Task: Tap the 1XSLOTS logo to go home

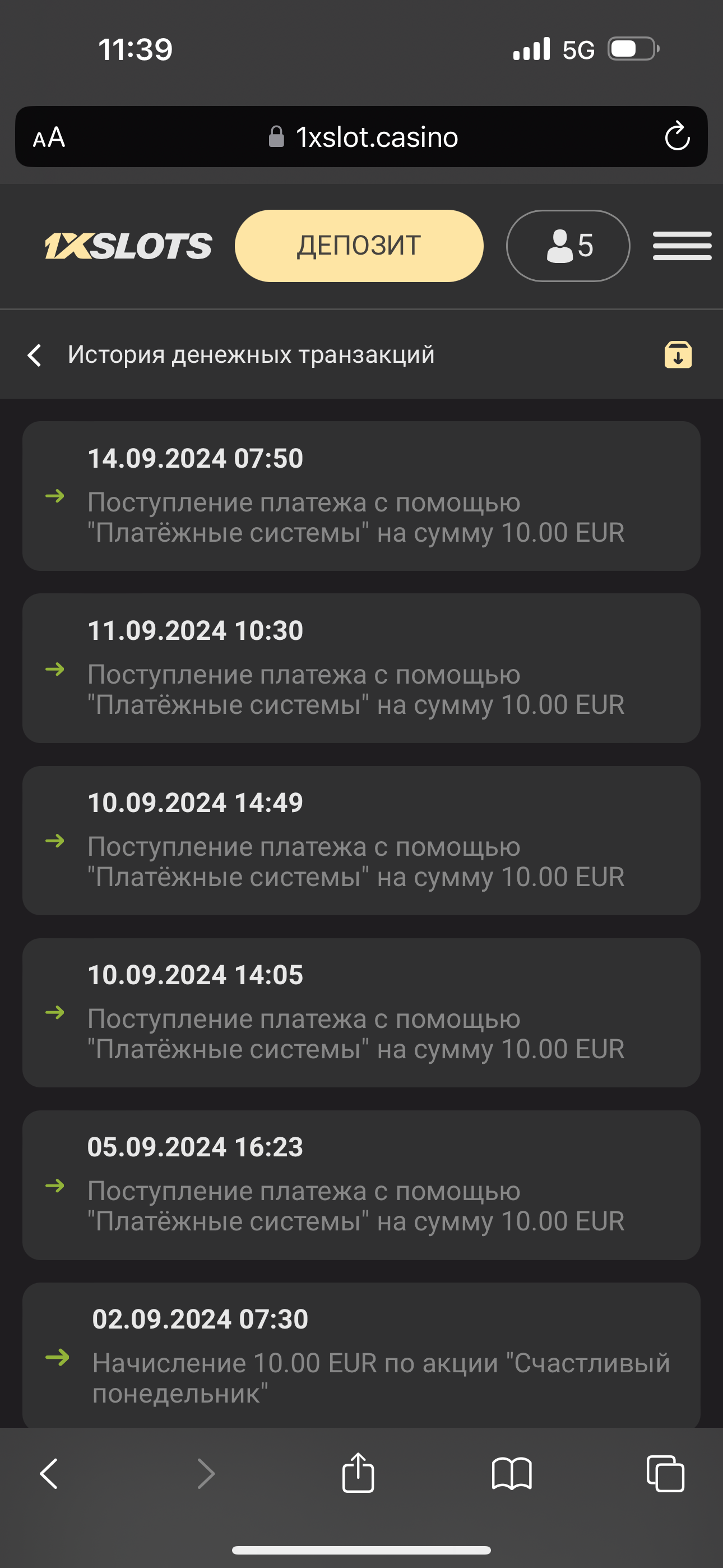Action: pos(128,246)
